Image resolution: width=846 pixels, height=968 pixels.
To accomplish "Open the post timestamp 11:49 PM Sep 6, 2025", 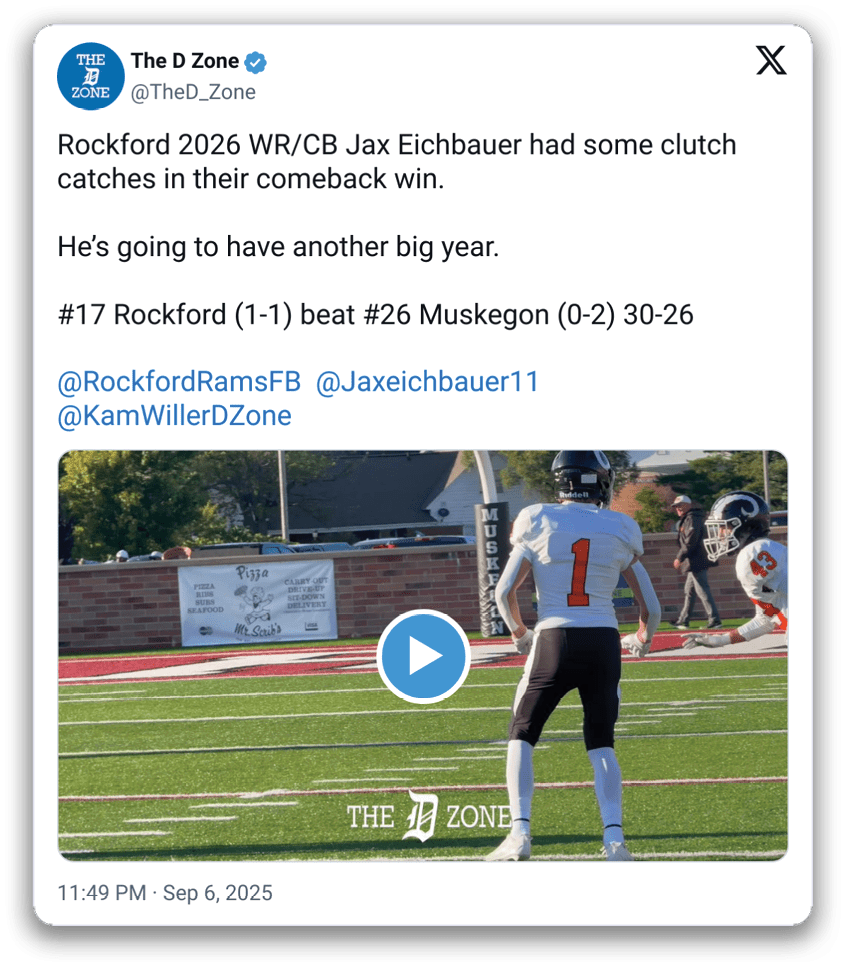I will point(165,893).
